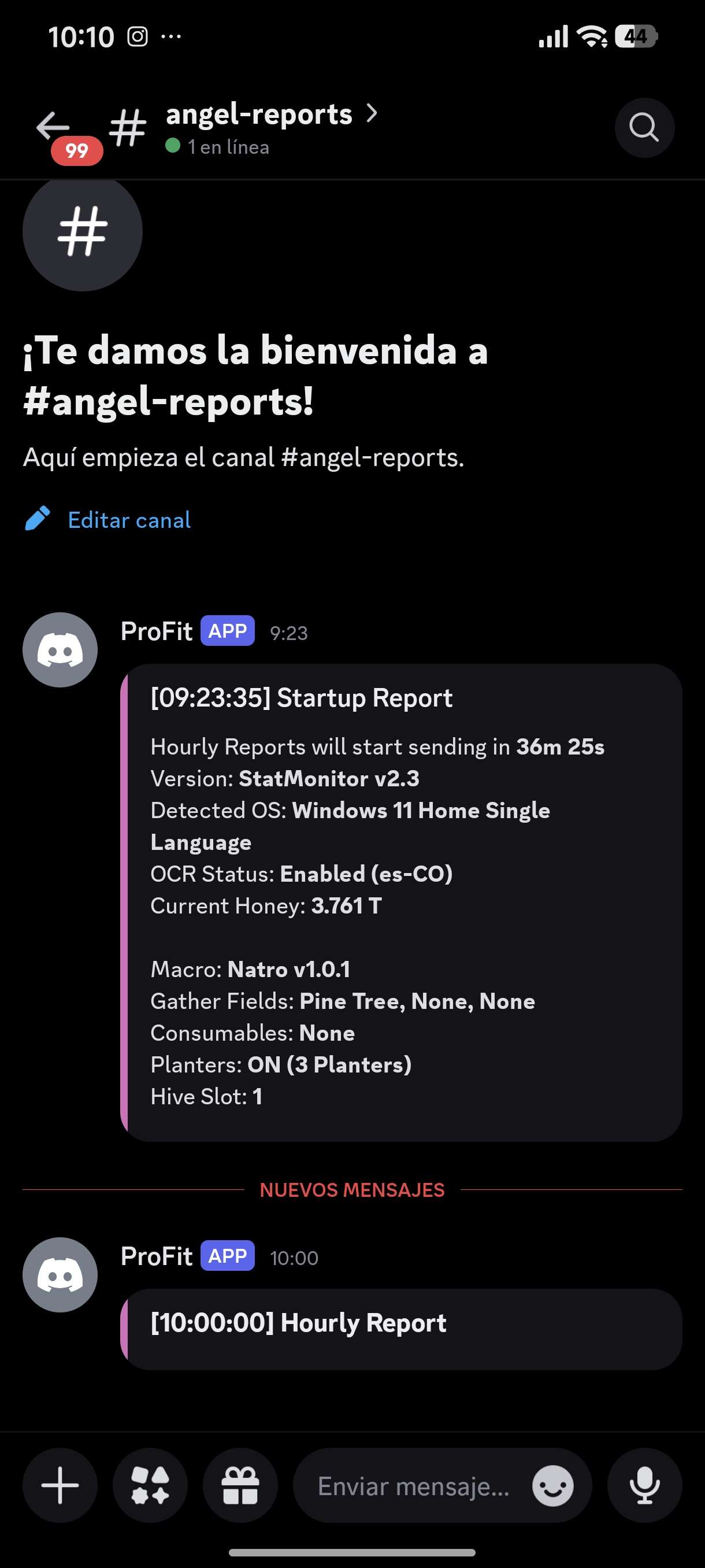
Task: Tap the 1 en línea member status
Action: tap(228, 147)
